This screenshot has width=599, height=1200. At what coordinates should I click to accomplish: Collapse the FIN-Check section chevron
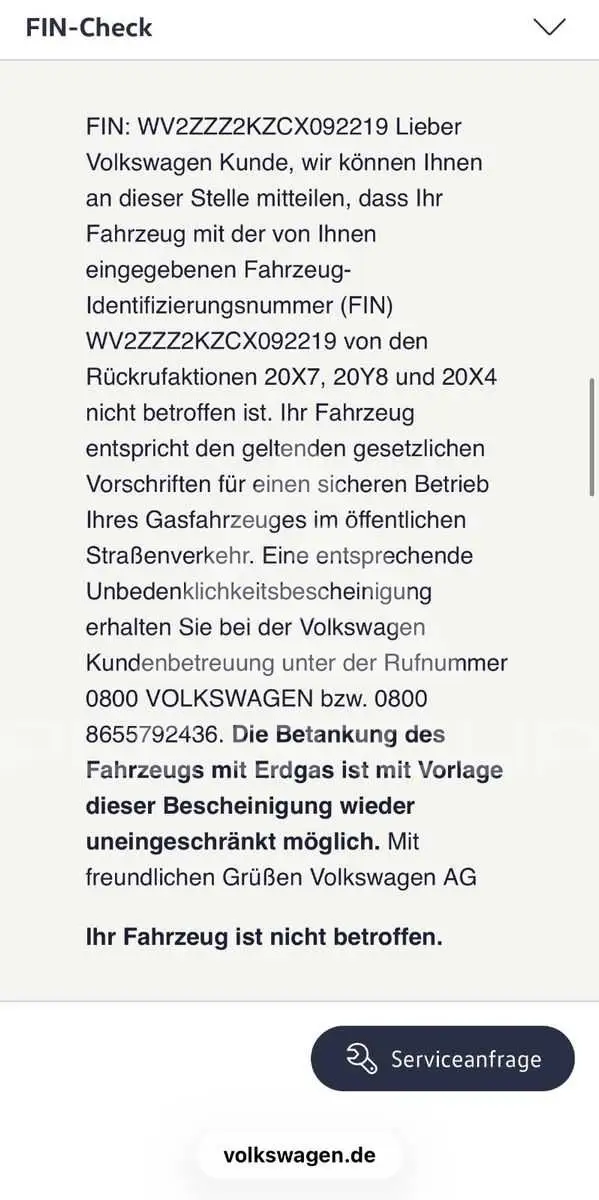point(550,27)
